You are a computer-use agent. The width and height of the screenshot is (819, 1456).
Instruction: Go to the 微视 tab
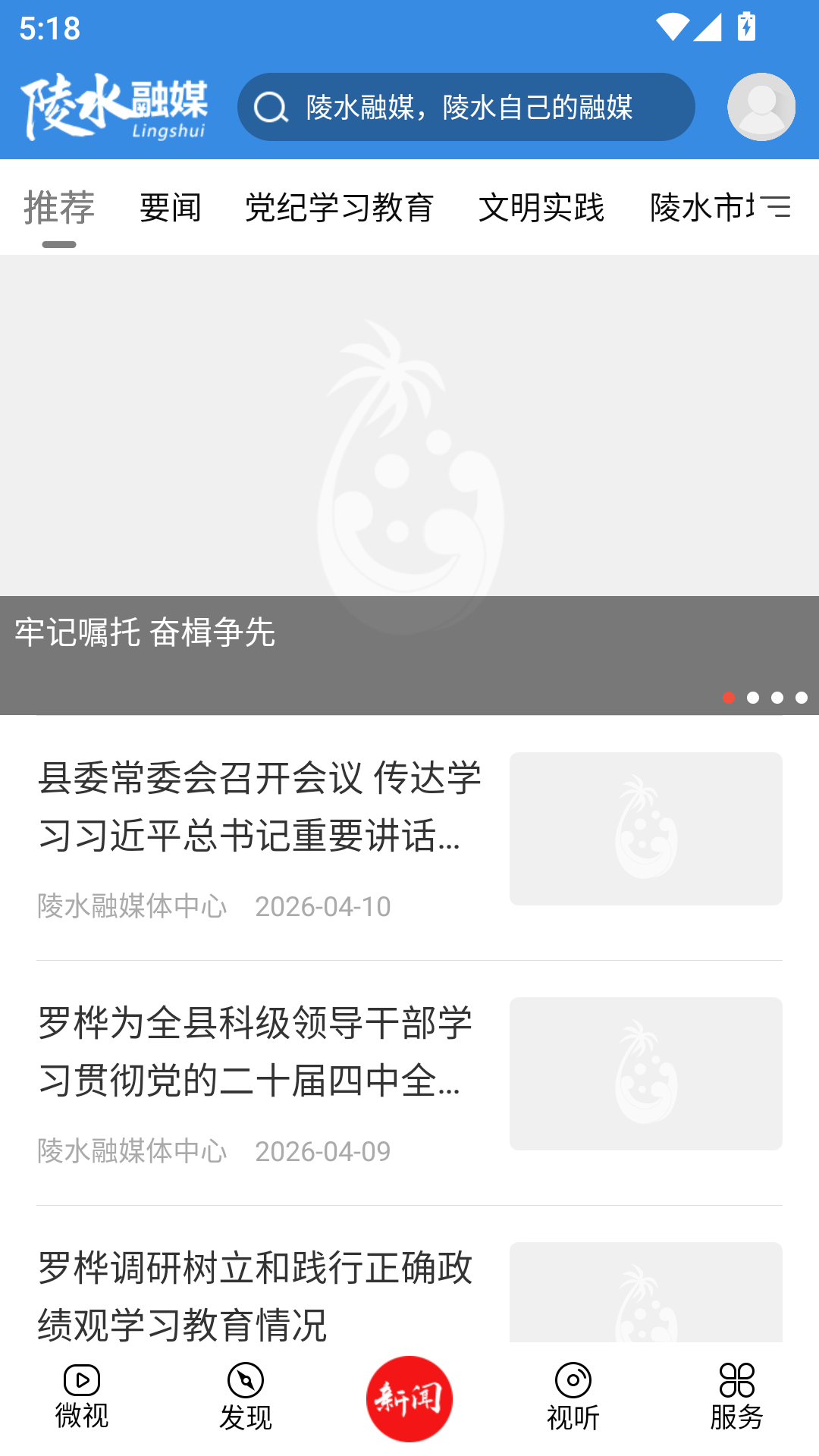[x=82, y=1397]
